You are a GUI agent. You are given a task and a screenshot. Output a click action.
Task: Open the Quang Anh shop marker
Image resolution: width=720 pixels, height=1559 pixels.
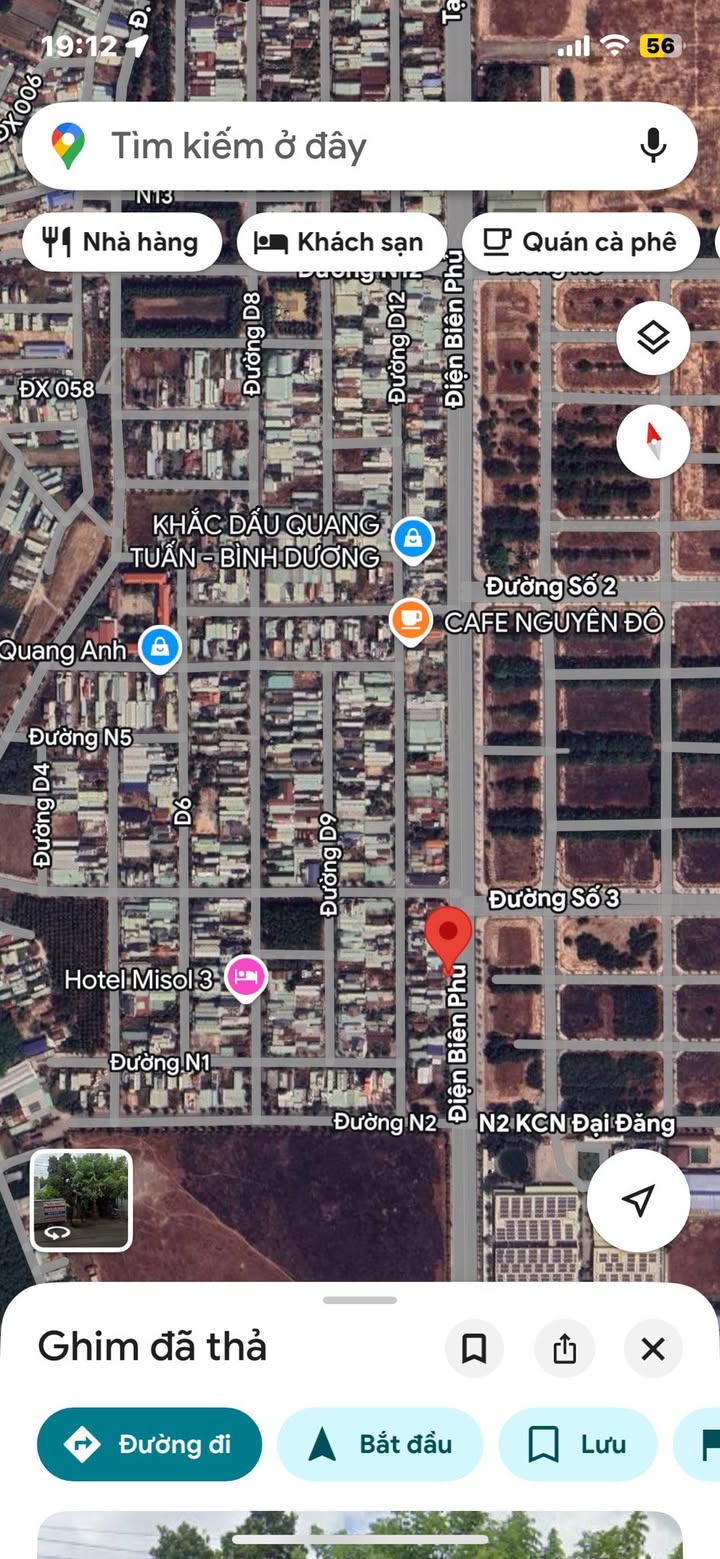pos(159,647)
